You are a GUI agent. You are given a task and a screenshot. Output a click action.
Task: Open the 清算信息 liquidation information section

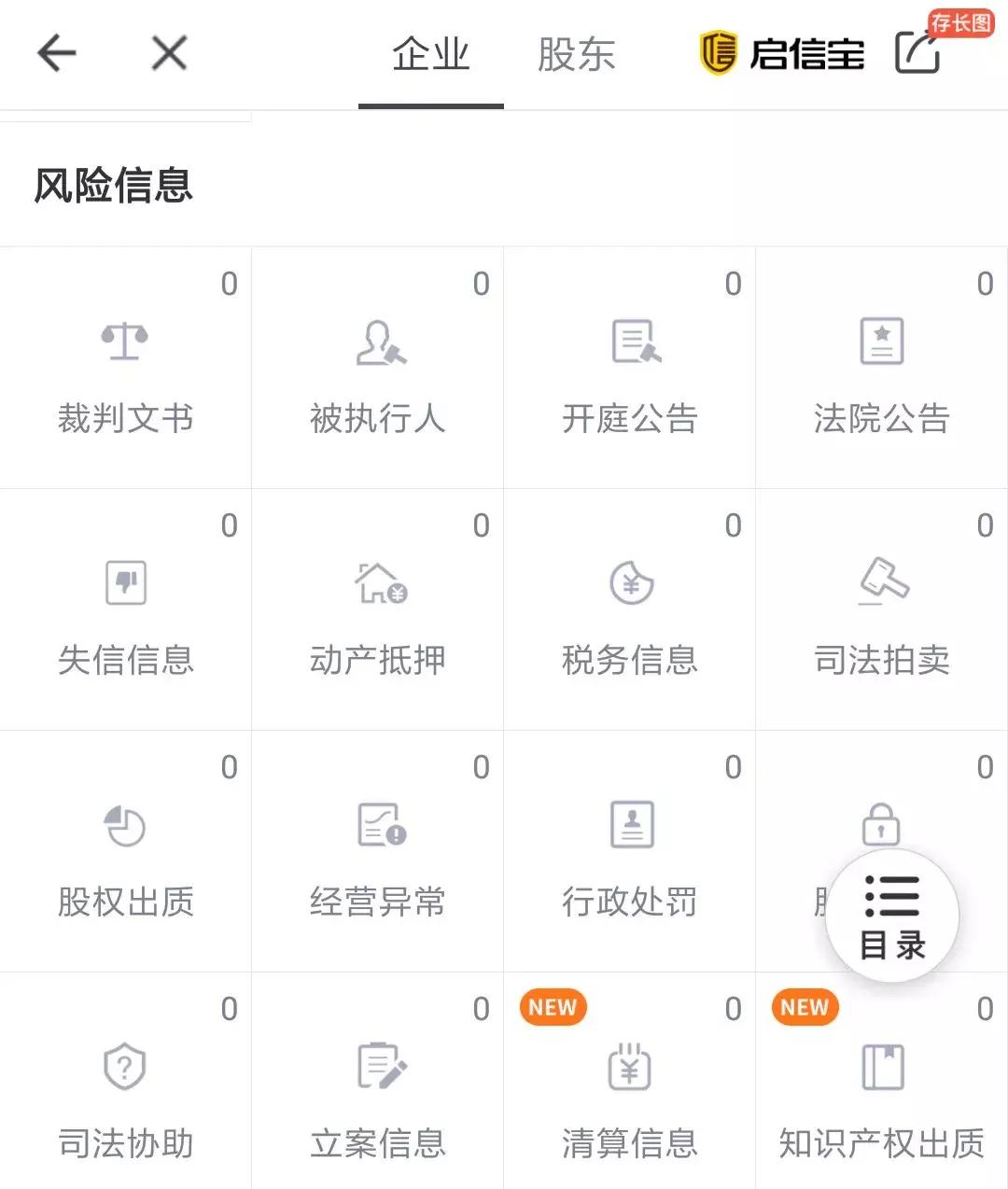point(629,1097)
